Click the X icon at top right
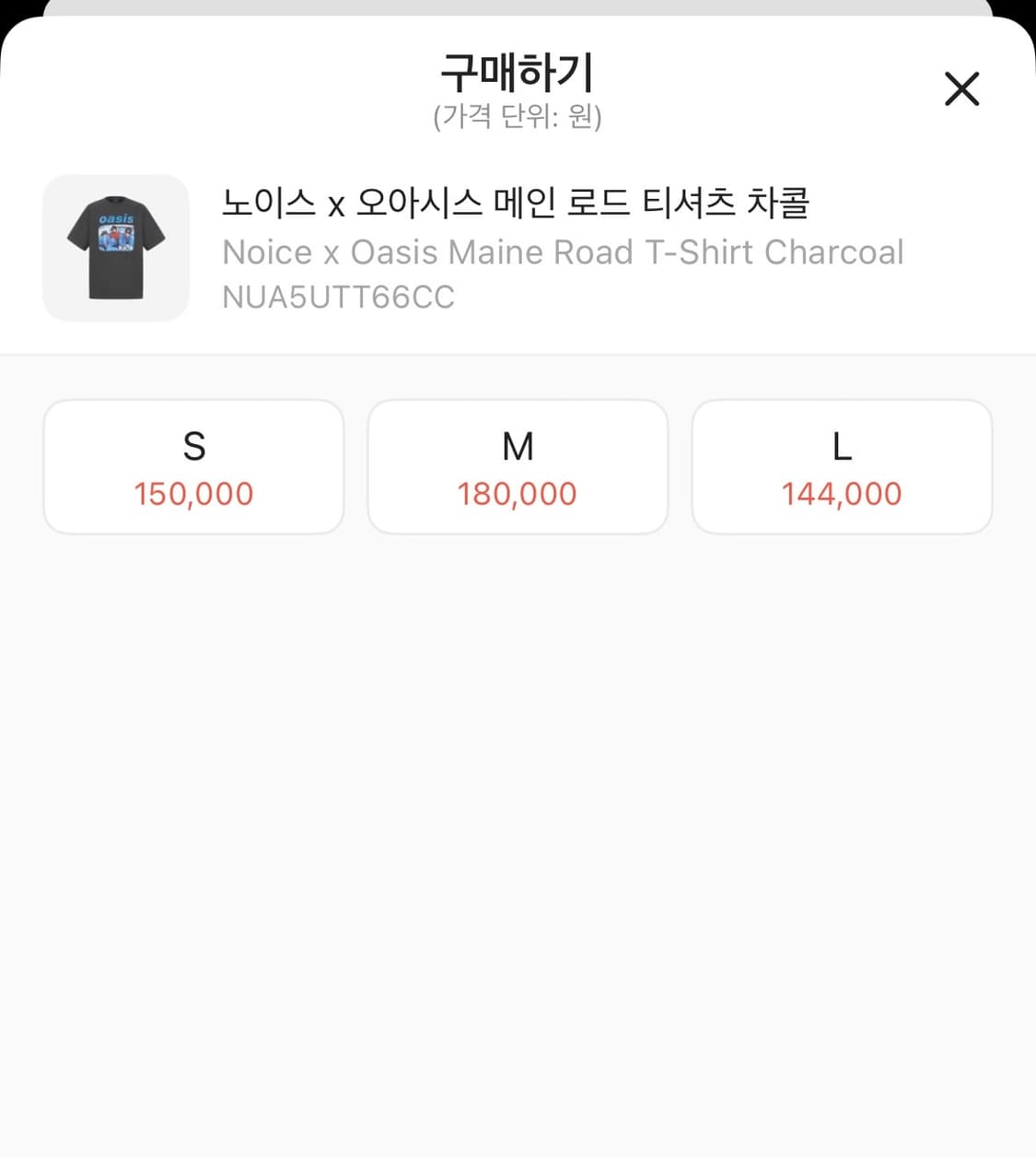1036x1157 pixels. 961,88
